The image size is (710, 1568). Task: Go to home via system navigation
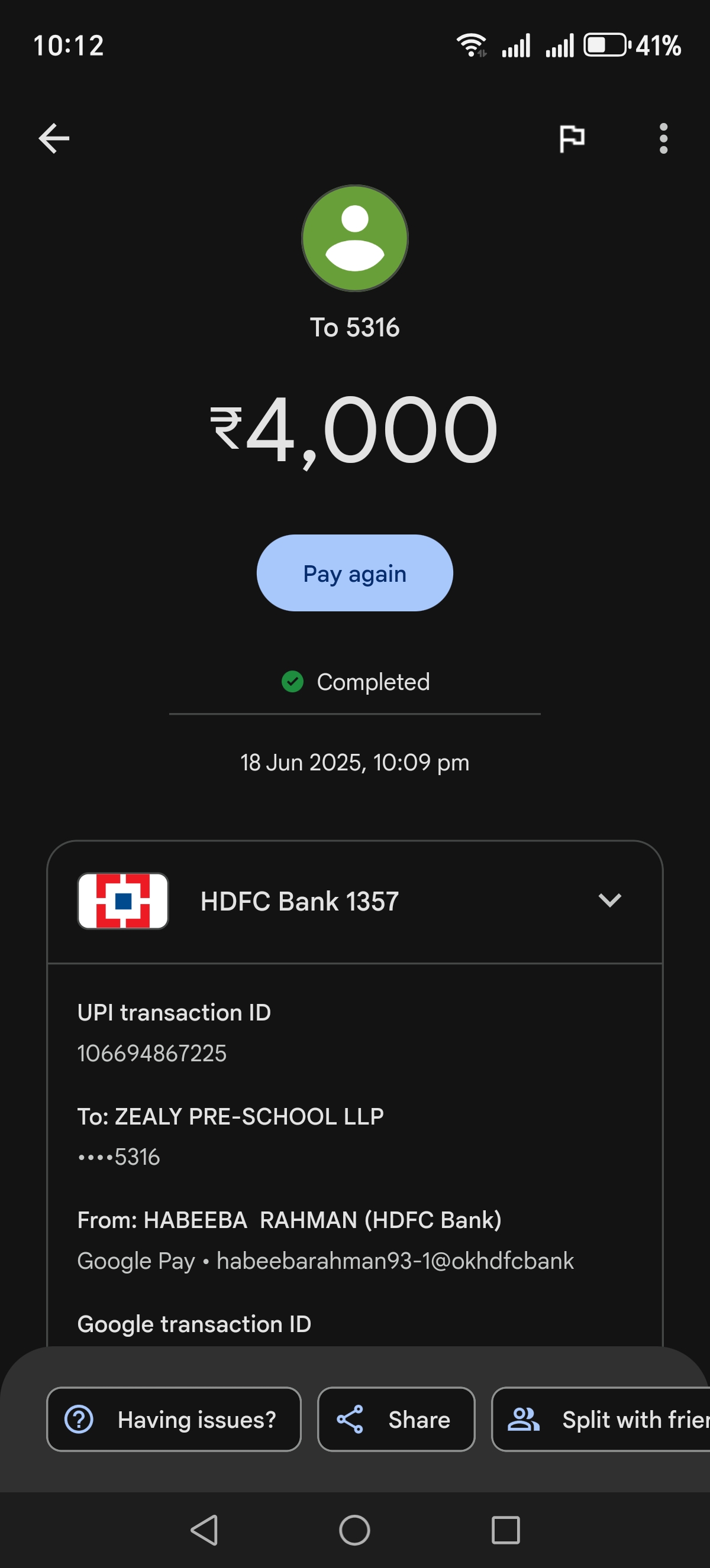354,1530
